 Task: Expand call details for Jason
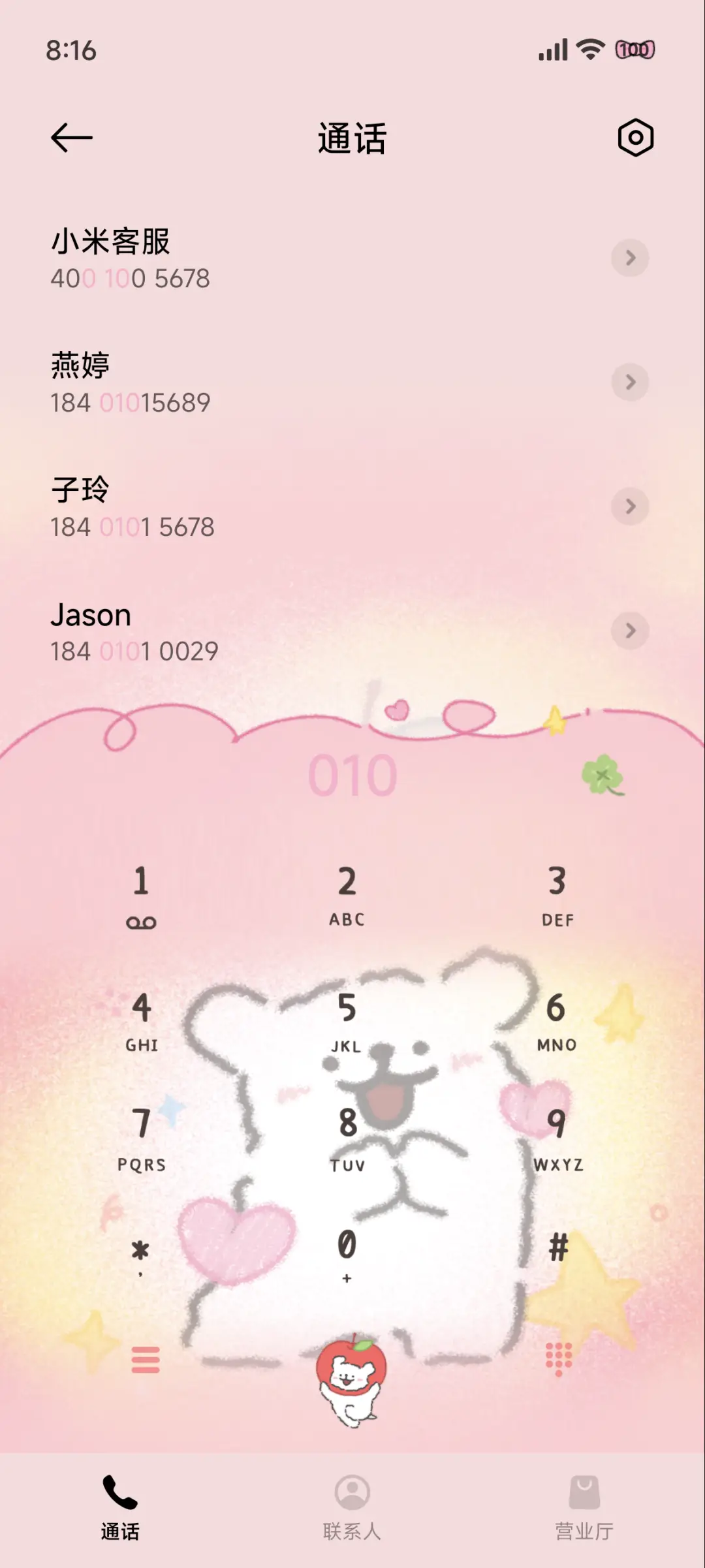pyautogui.click(x=630, y=631)
